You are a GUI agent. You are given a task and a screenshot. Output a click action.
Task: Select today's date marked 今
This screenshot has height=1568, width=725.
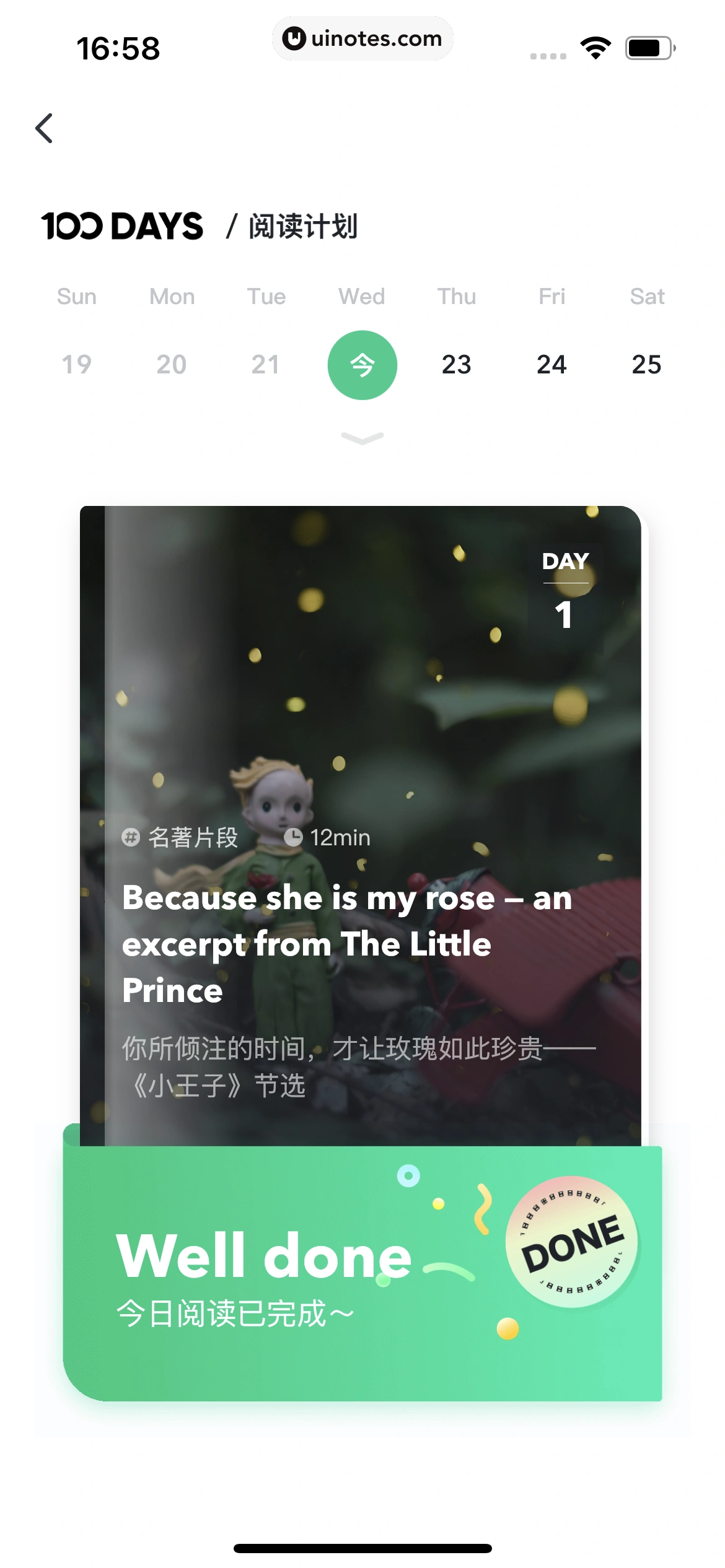point(362,365)
